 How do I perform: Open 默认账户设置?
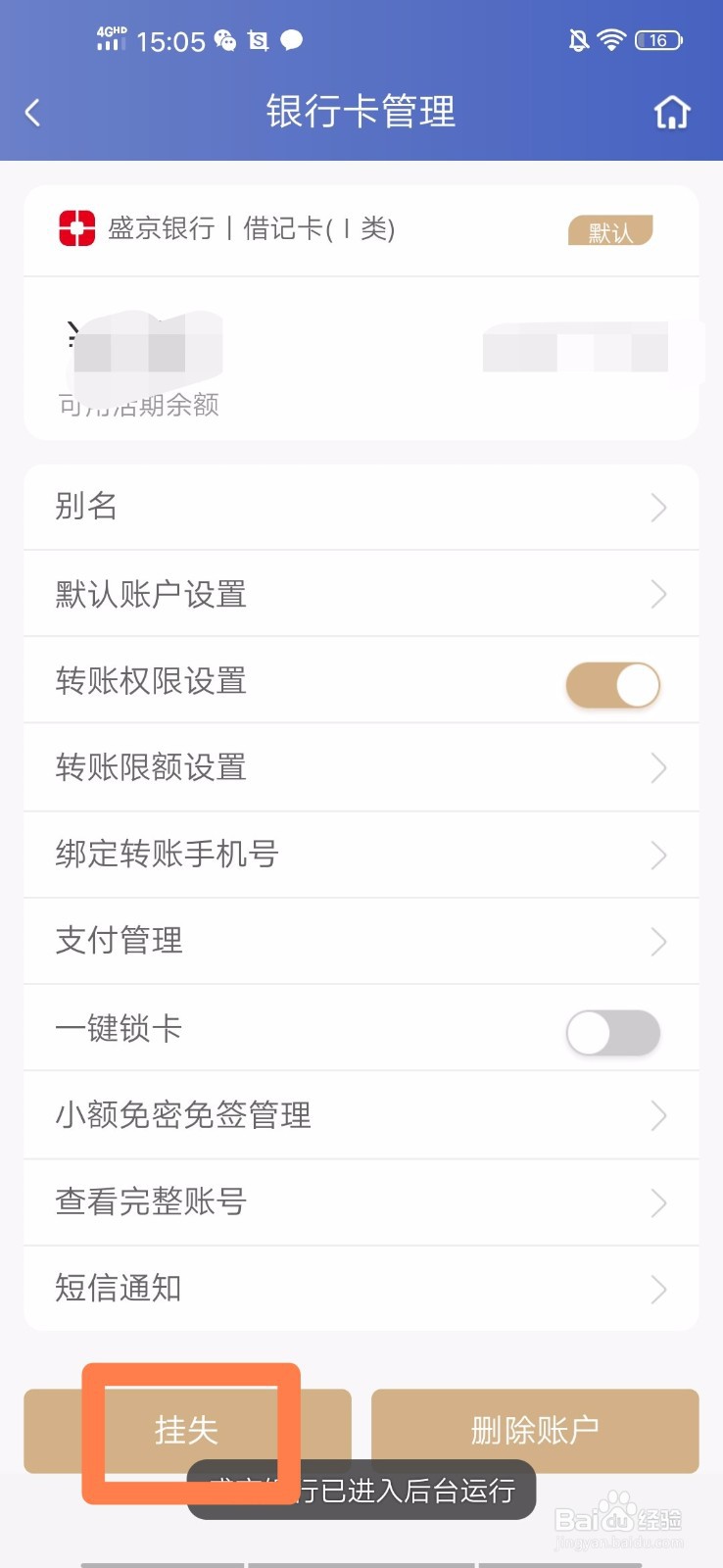pyautogui.click(x=361, y=594)
